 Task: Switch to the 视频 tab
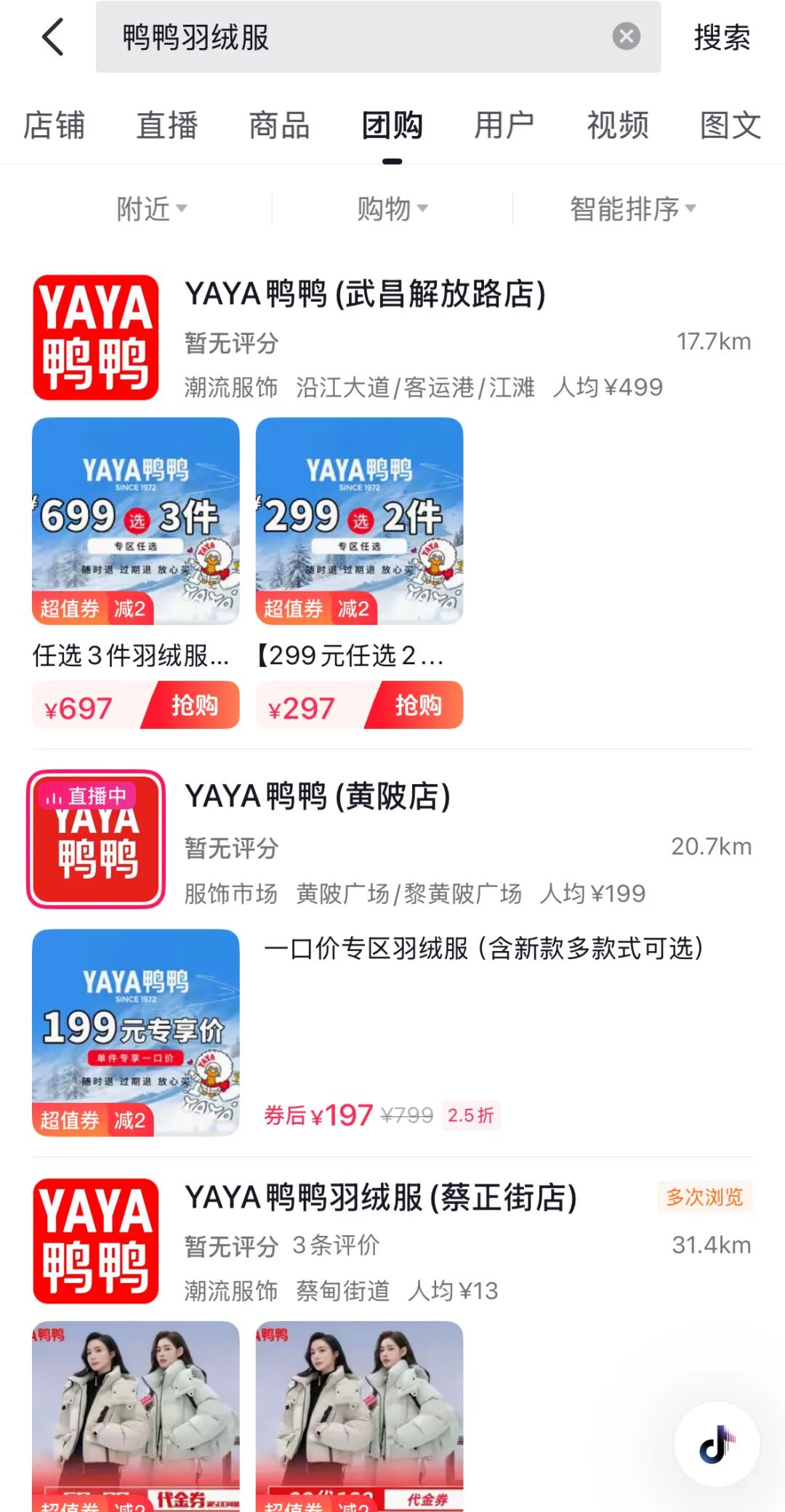click(617, 126)
